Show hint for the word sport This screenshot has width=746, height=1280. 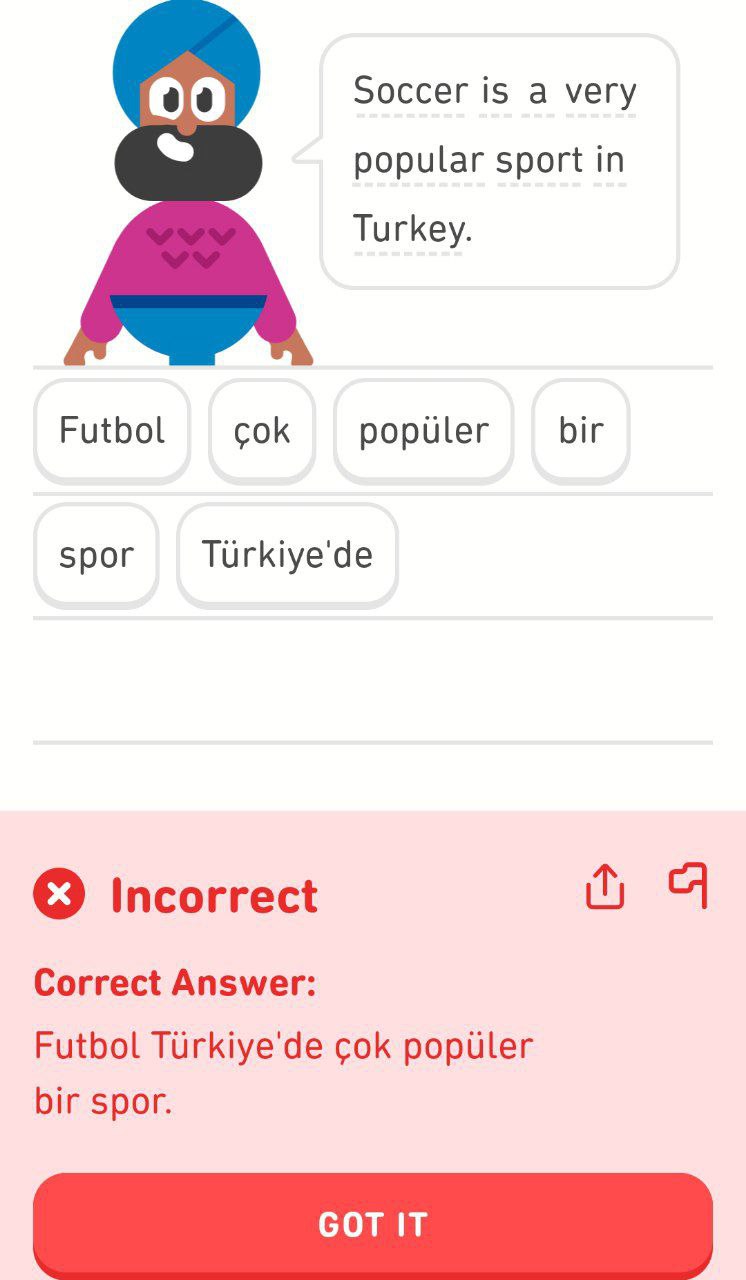pyautogui.click(x=555, y=161)
